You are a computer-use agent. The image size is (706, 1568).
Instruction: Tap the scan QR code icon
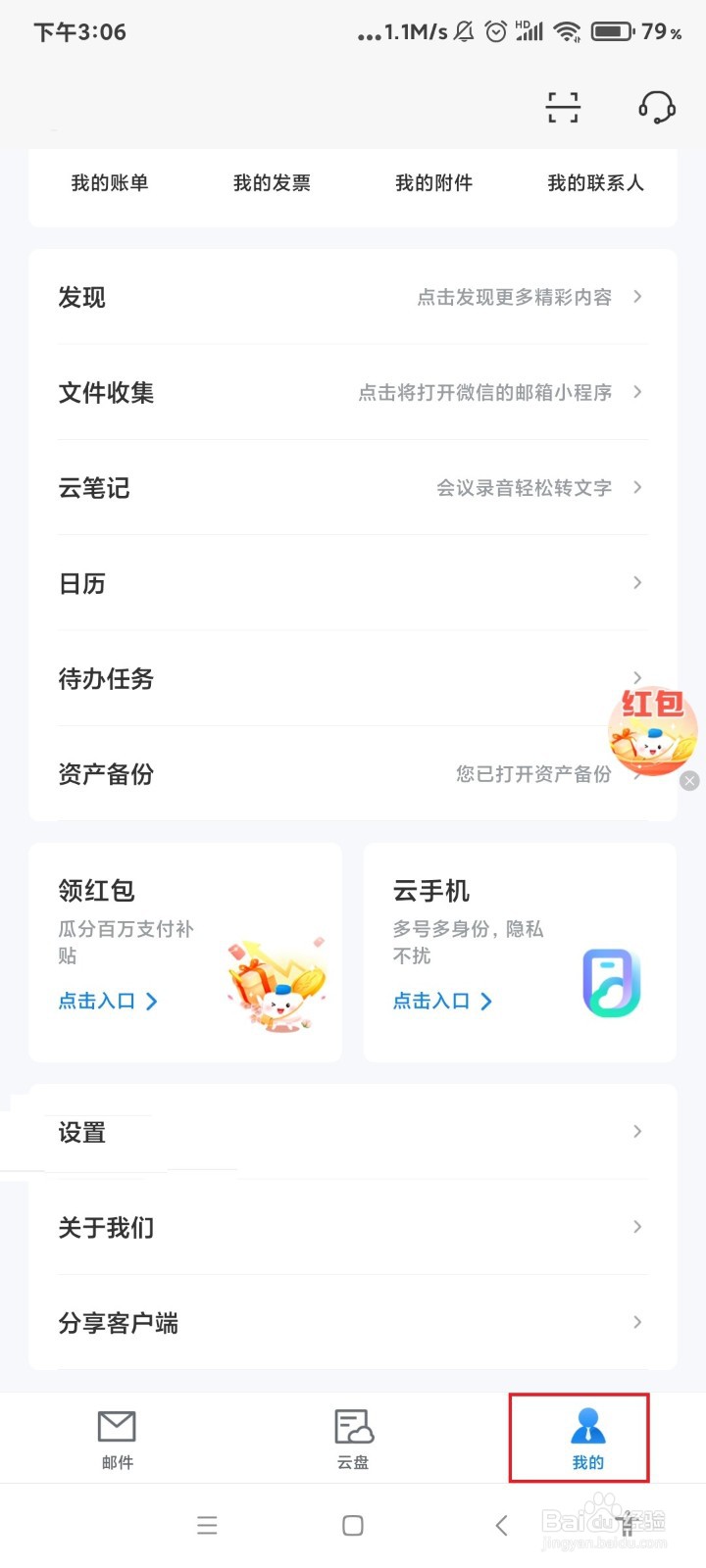[562, 107]
